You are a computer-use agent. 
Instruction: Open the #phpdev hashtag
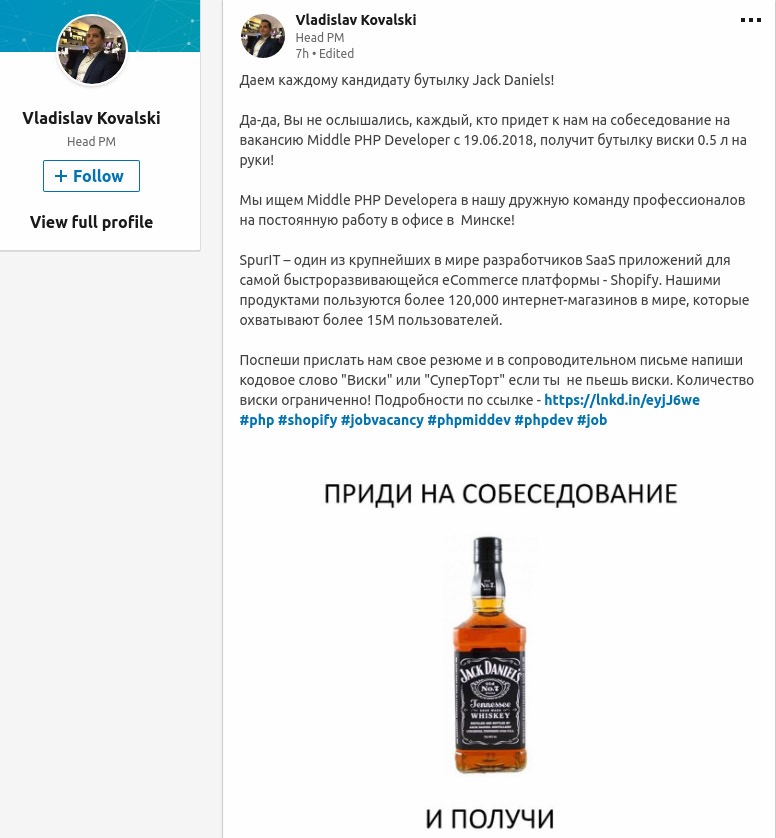[x=543, y=420]
